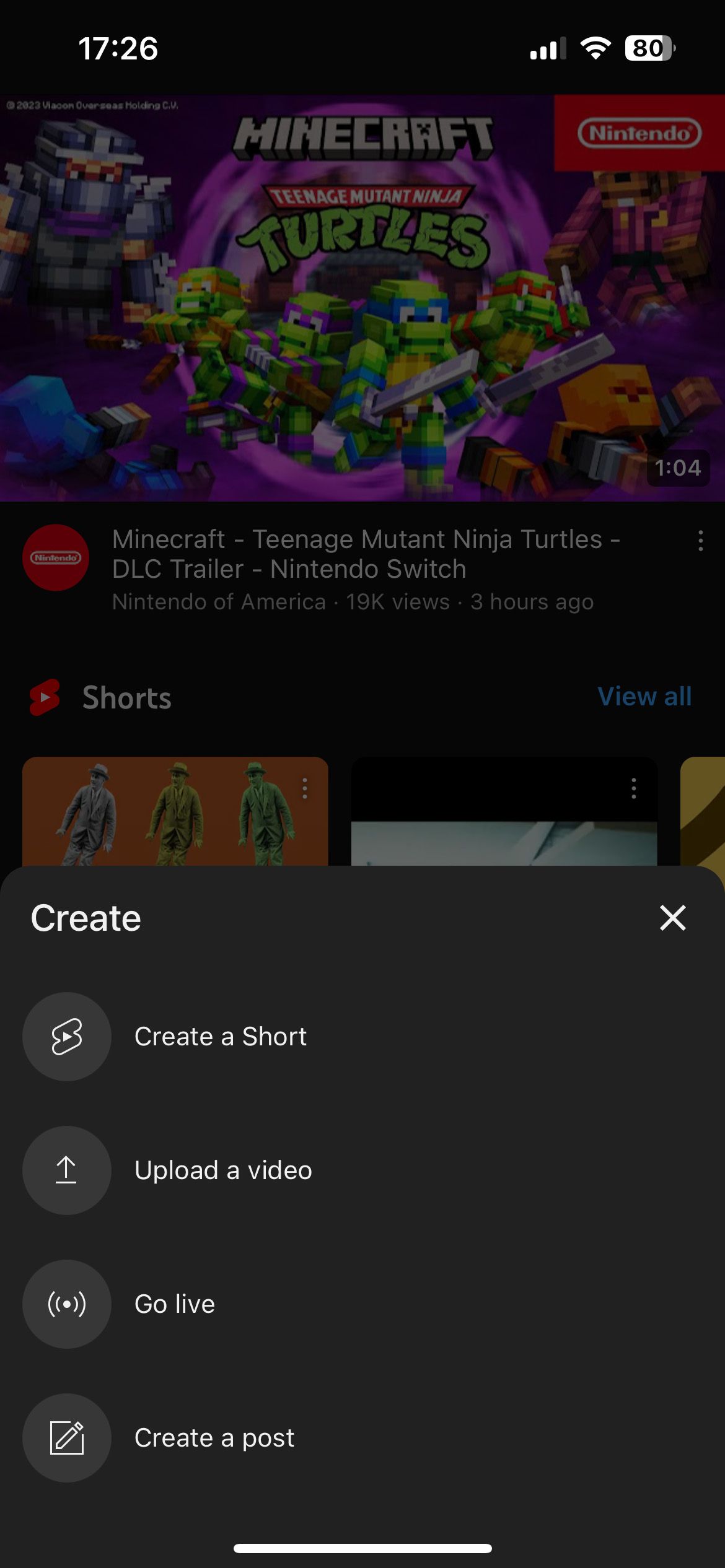Select the Upload a video arrow icon

pos(66,1170)
